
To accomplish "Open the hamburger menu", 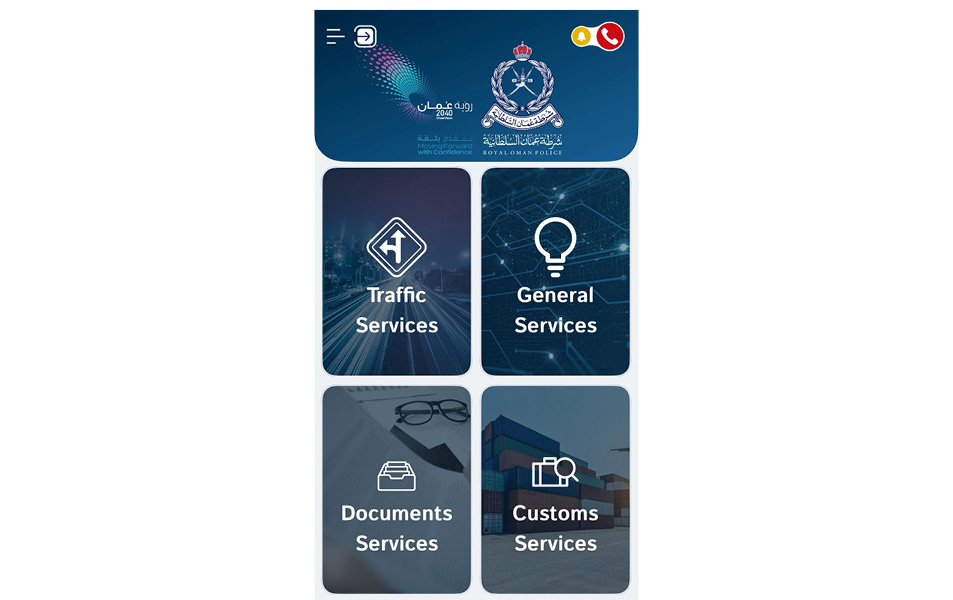I will (x=335, y=37).
